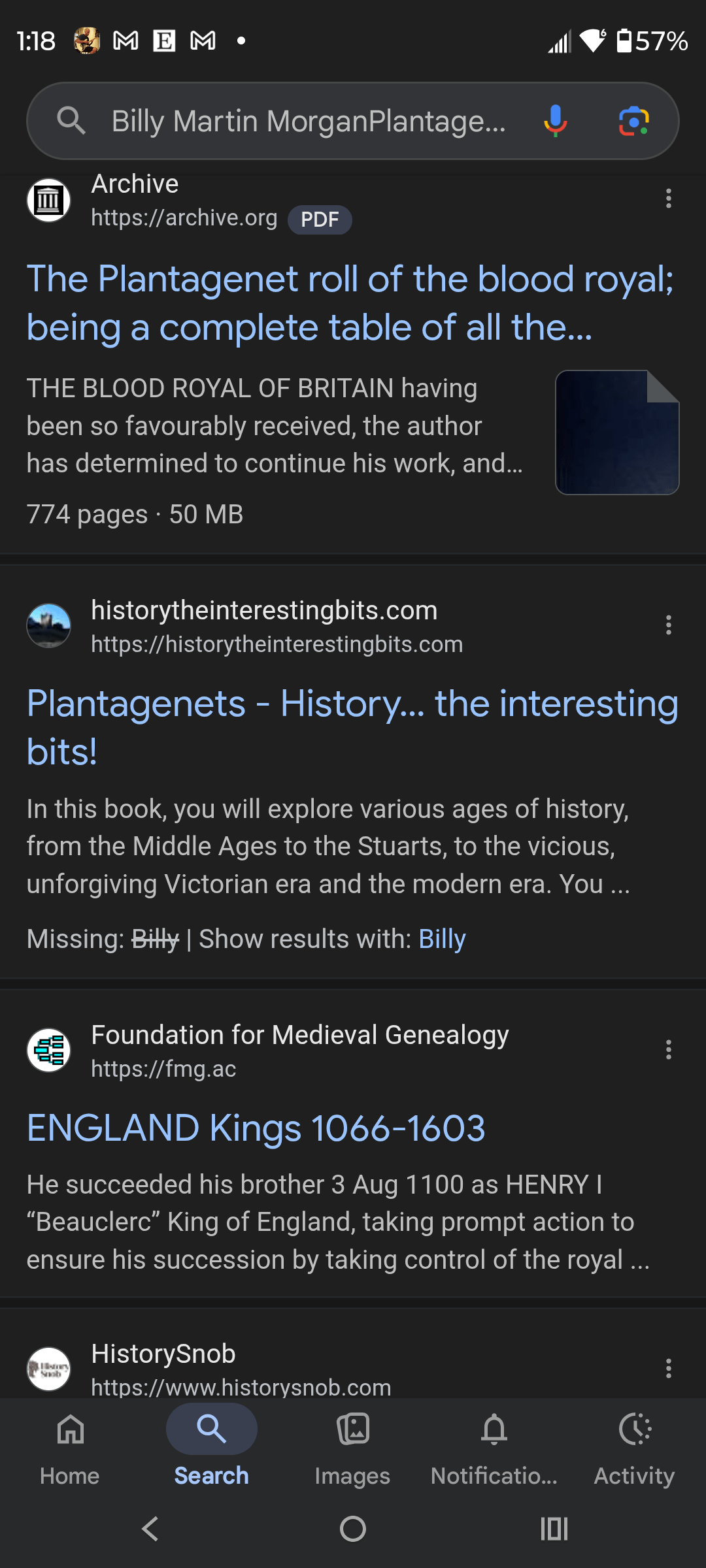Tap the PDF label on the Archive result
This screenshot has height=1568, width=706.
[320, 220]
